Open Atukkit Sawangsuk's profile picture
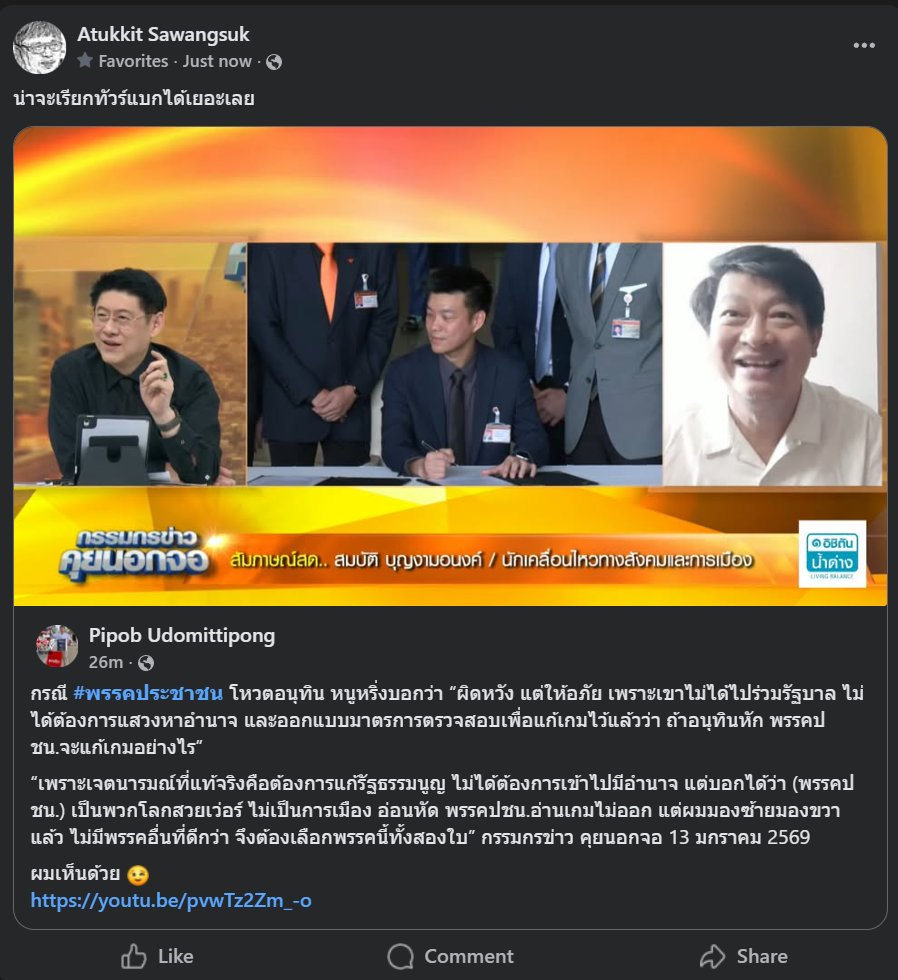Image resolution: width=898 pixels, height=980 pixels. (39, 47)
